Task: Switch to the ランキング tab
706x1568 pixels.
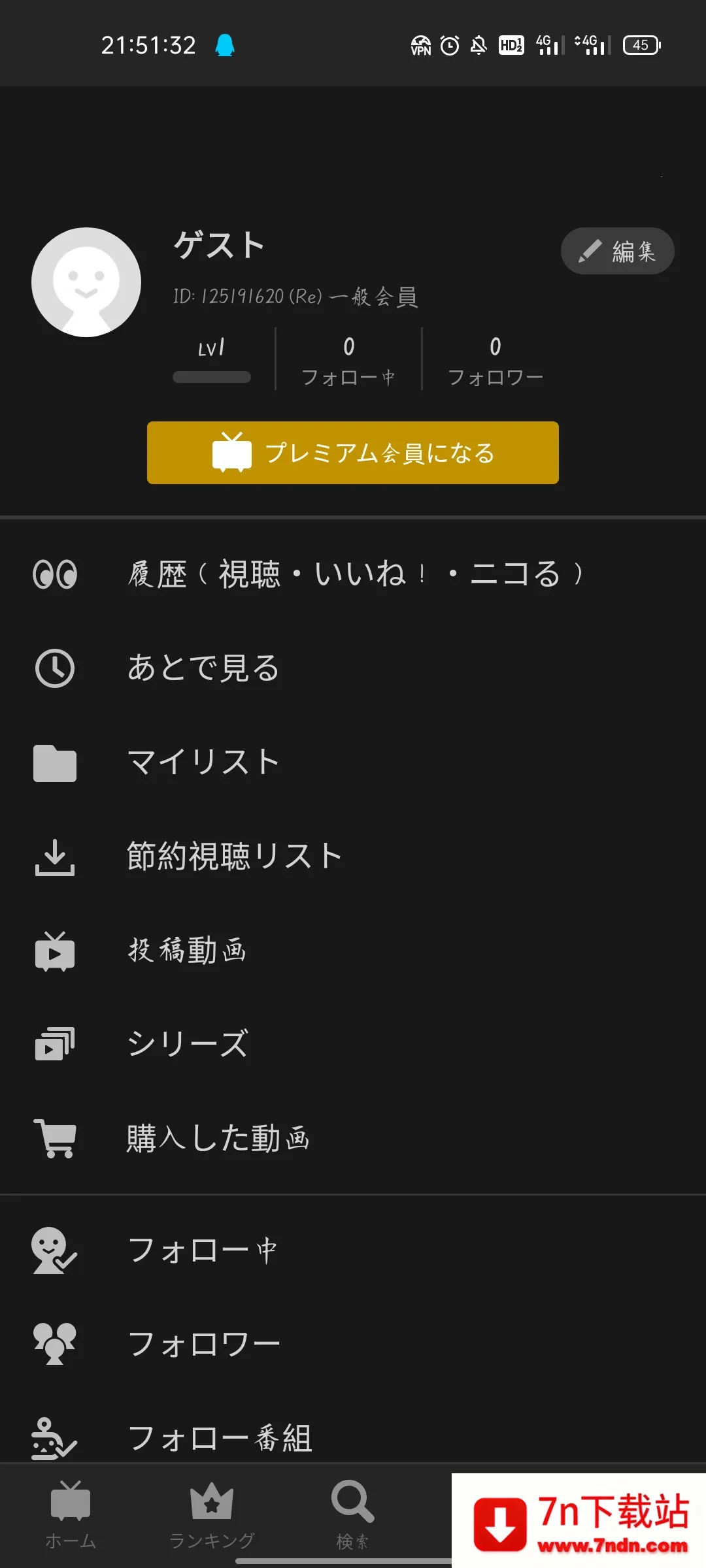Action: pos(212,1516)
